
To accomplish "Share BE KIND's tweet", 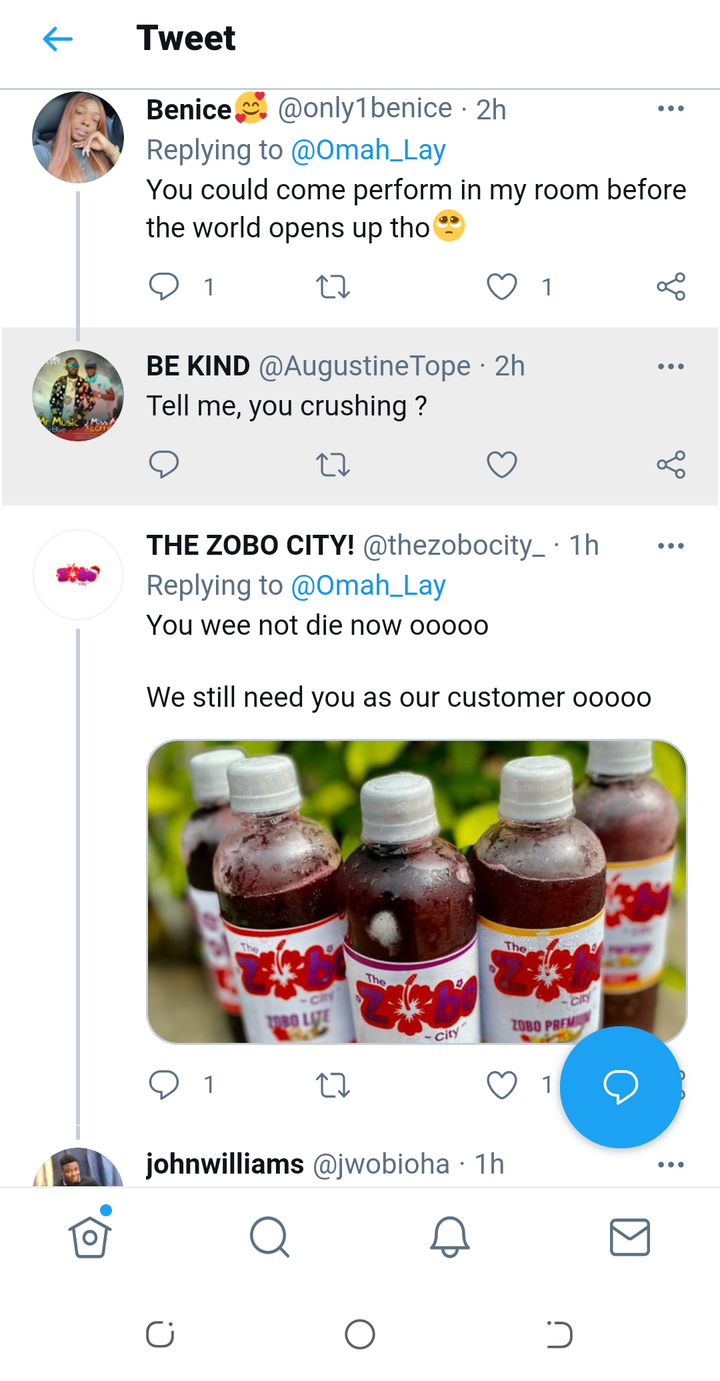I will pos(671,464).
